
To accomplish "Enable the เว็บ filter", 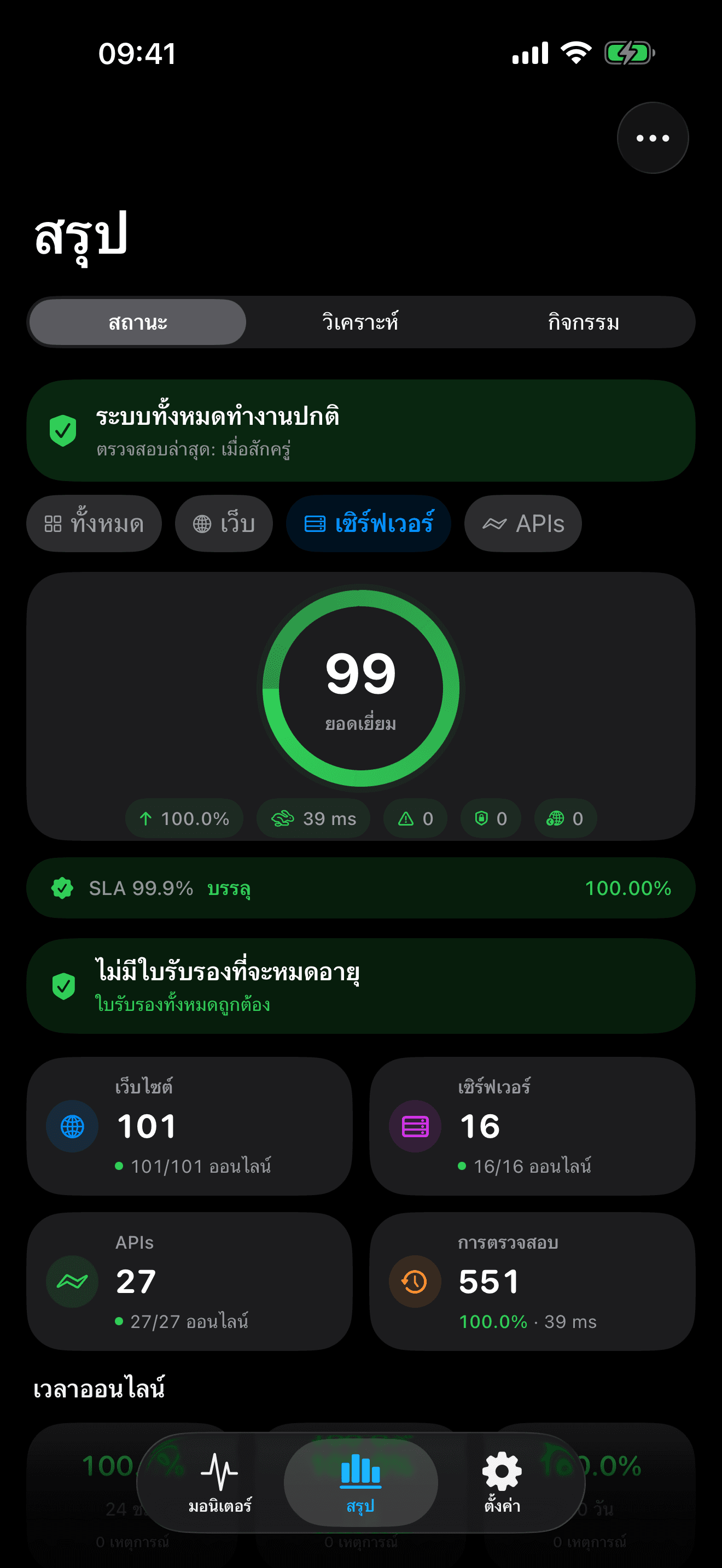I will (x=223, y=523).
